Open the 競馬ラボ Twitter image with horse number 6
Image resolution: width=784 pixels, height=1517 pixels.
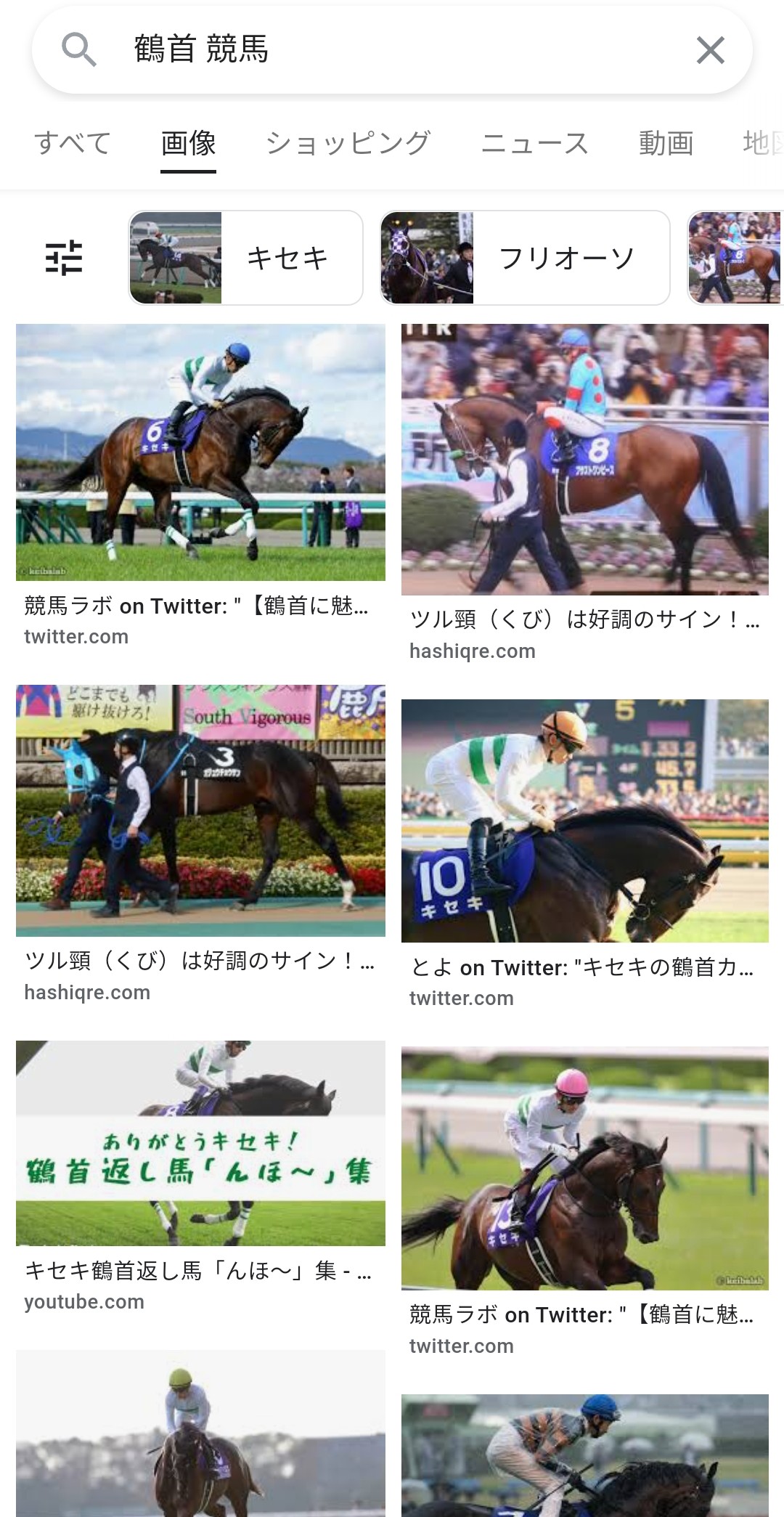pos(200,452)
